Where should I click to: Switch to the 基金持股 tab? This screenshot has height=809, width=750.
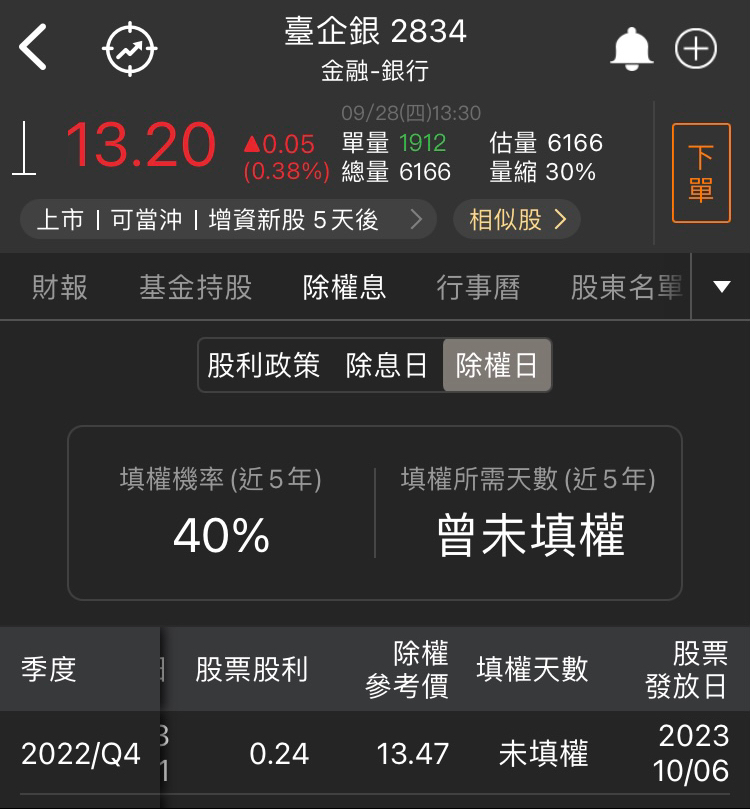point(195,288)
